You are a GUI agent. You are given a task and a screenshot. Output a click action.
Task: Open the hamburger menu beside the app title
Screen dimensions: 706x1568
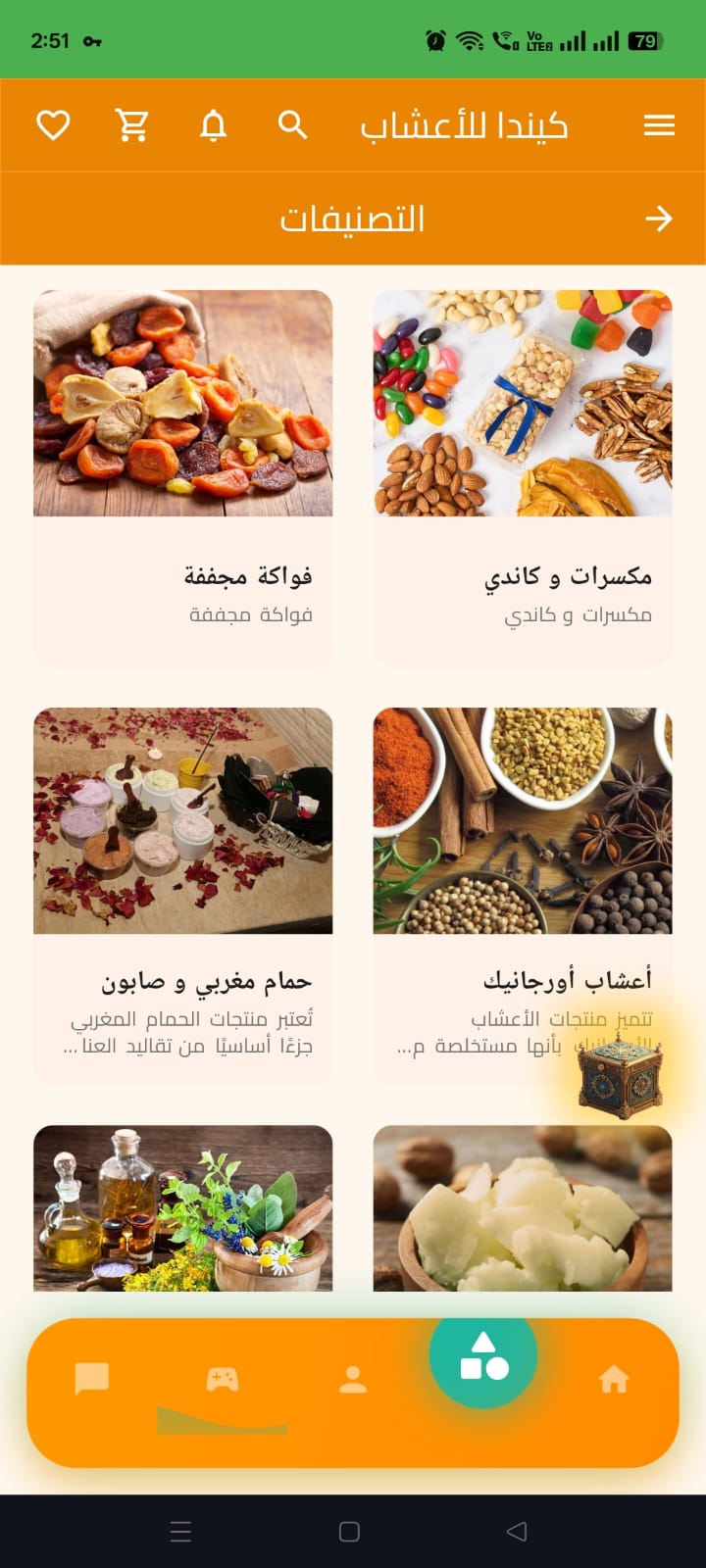point(659,124)
